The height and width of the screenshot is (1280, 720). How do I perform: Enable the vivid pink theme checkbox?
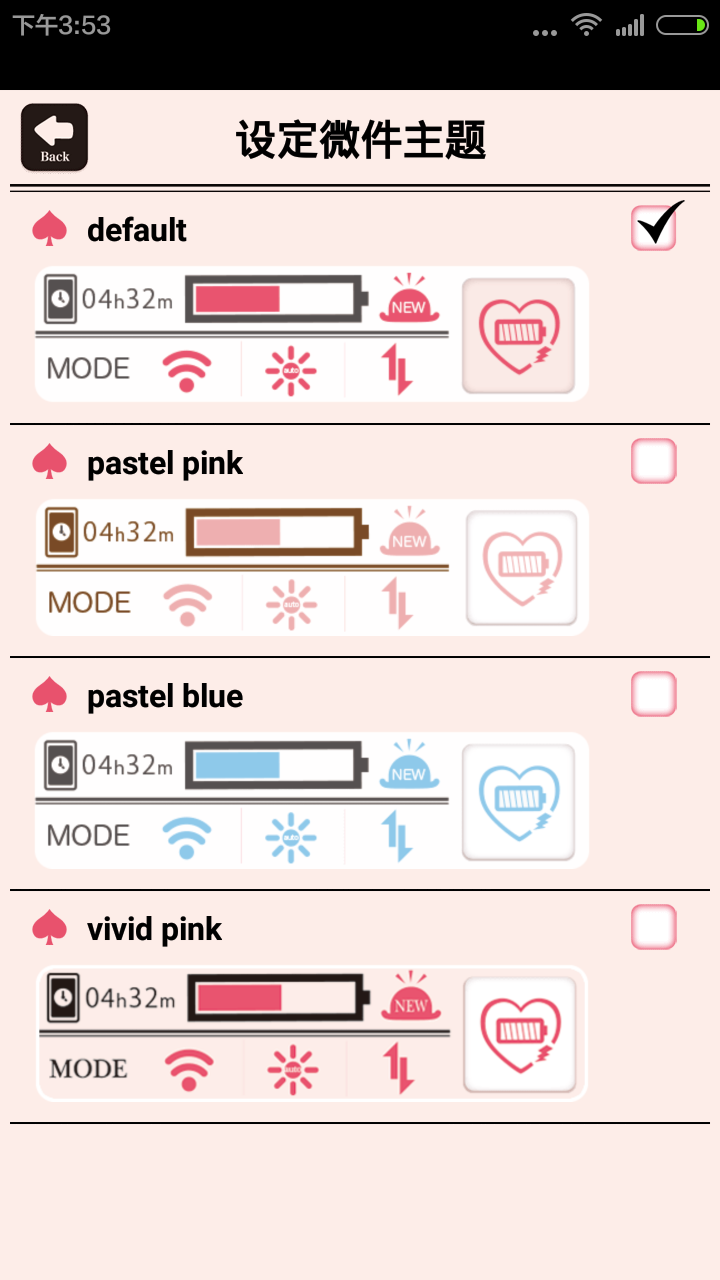tap(654, 927)
